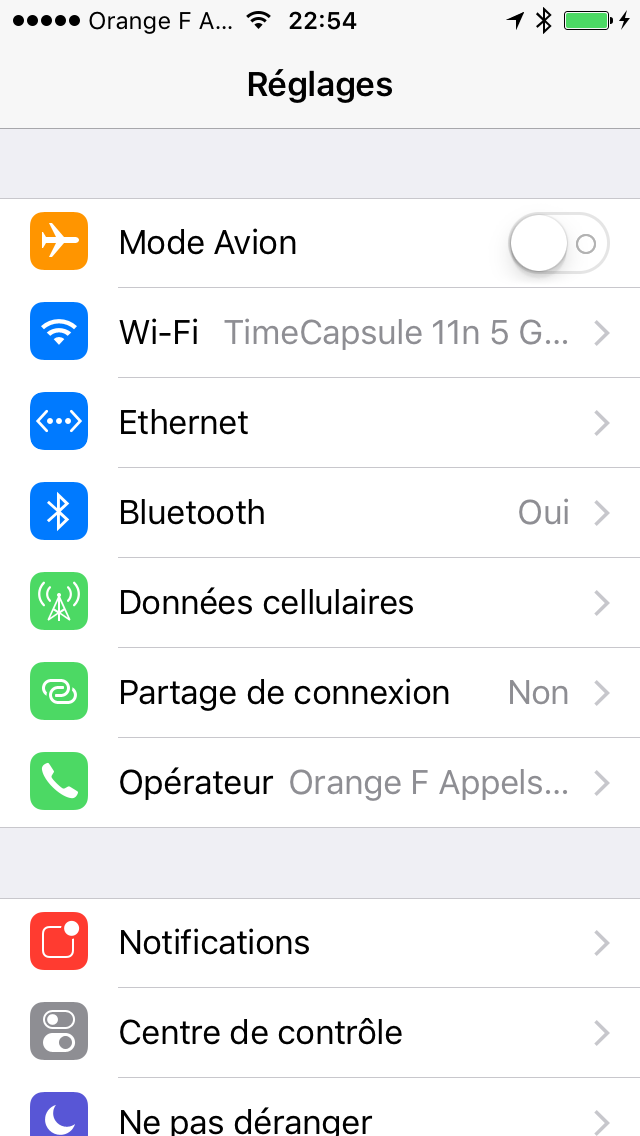
Task: Open the Opérateur row
Action: click(320, 782)
